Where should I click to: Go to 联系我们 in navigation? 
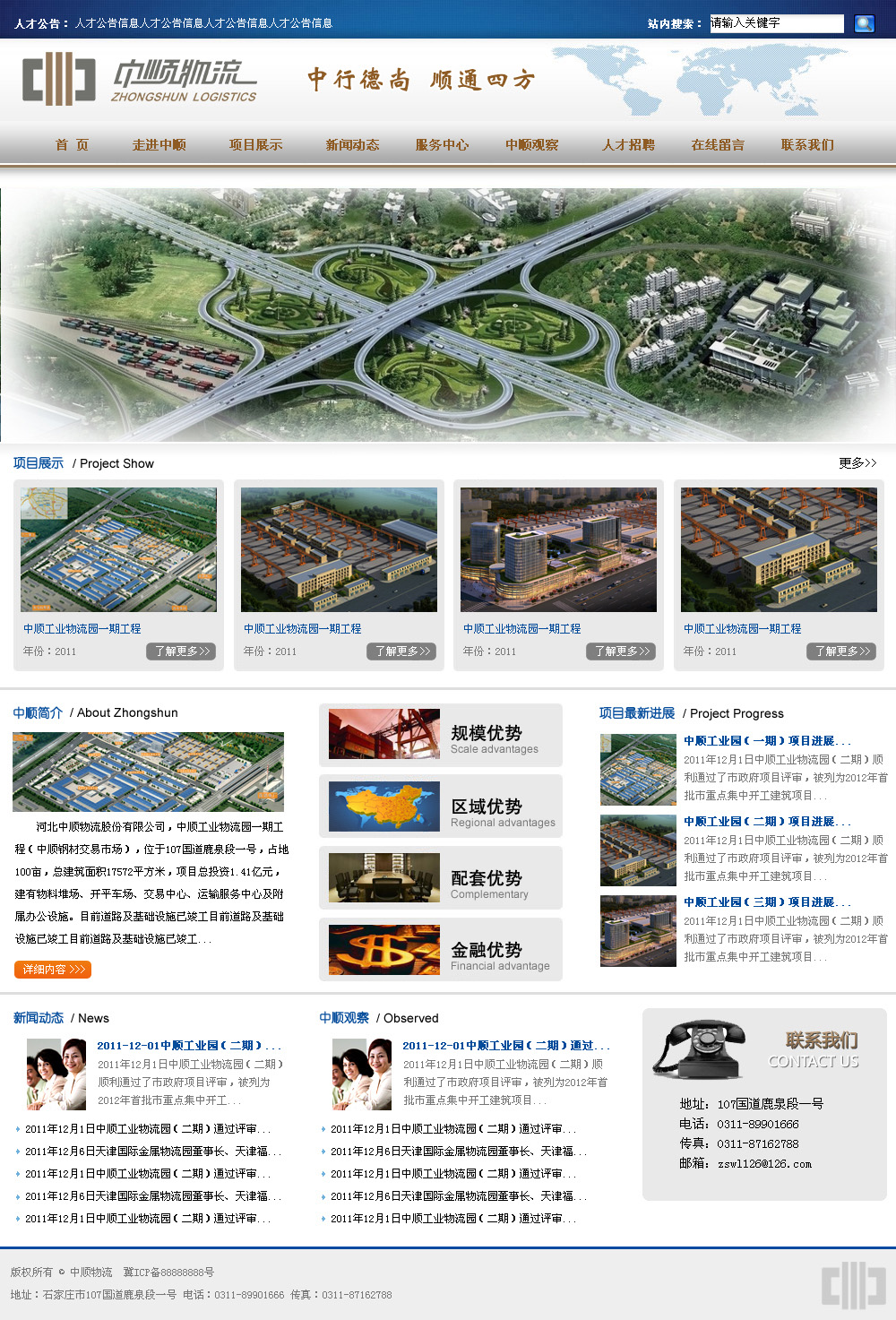click(807, 144)
